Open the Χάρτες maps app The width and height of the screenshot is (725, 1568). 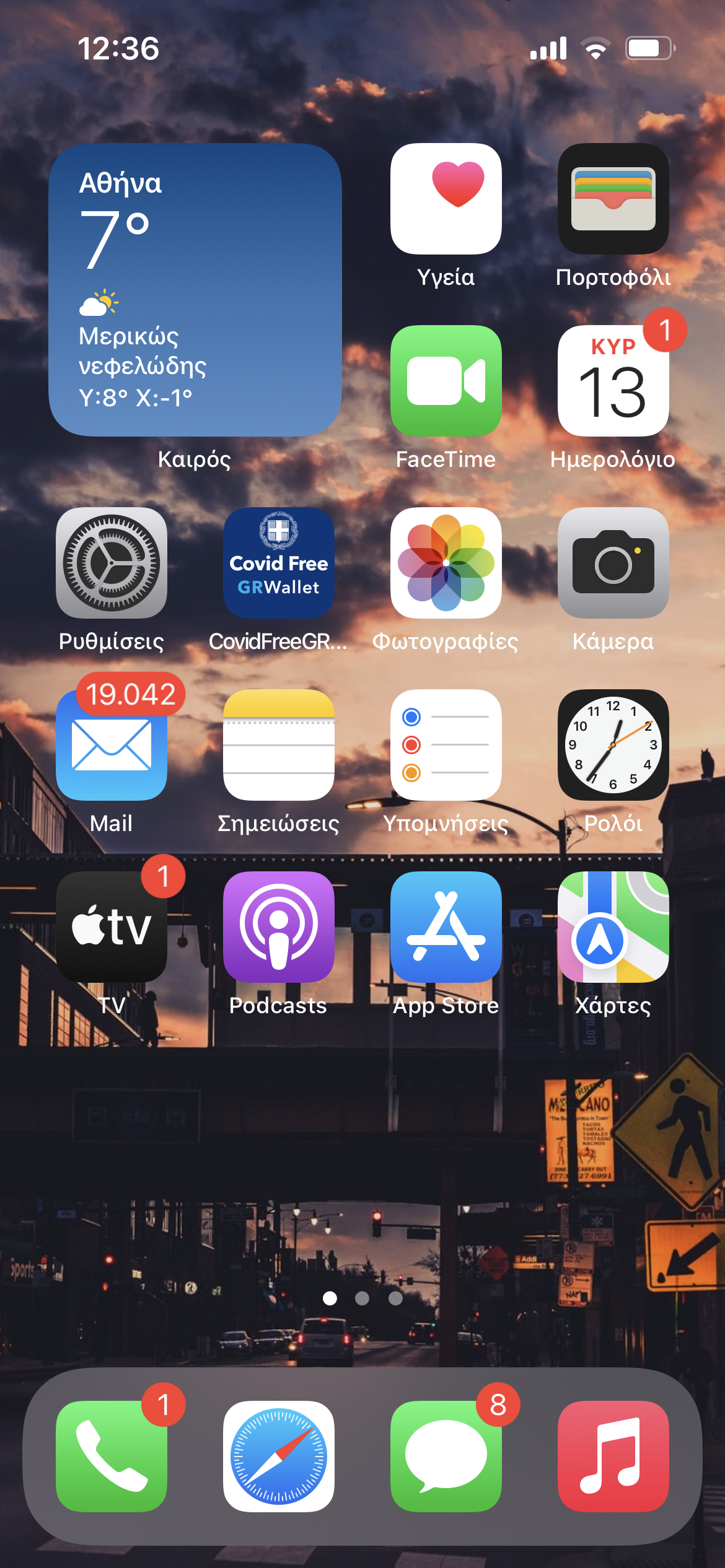coord(613,927)
